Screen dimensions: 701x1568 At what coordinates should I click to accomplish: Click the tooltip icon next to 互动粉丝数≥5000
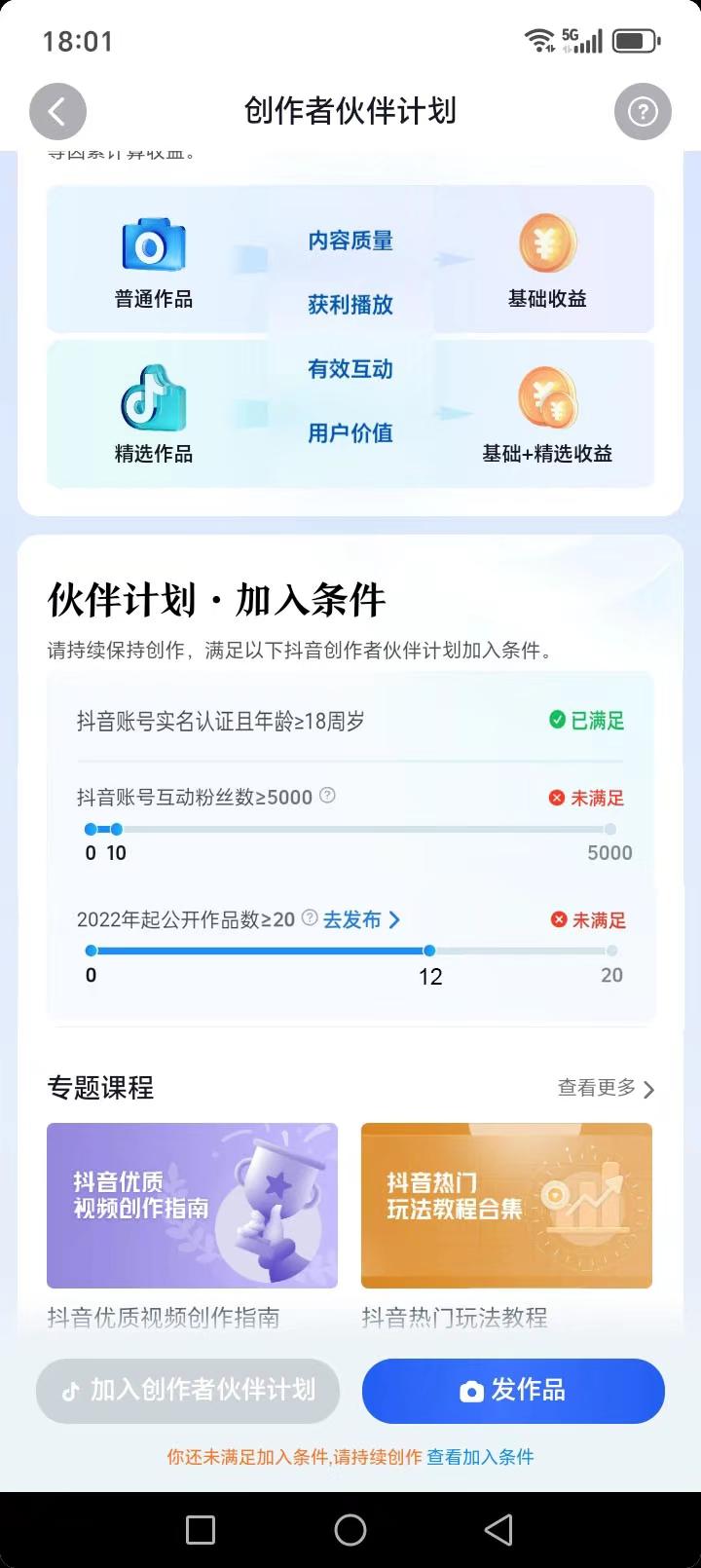pos(327,796)
